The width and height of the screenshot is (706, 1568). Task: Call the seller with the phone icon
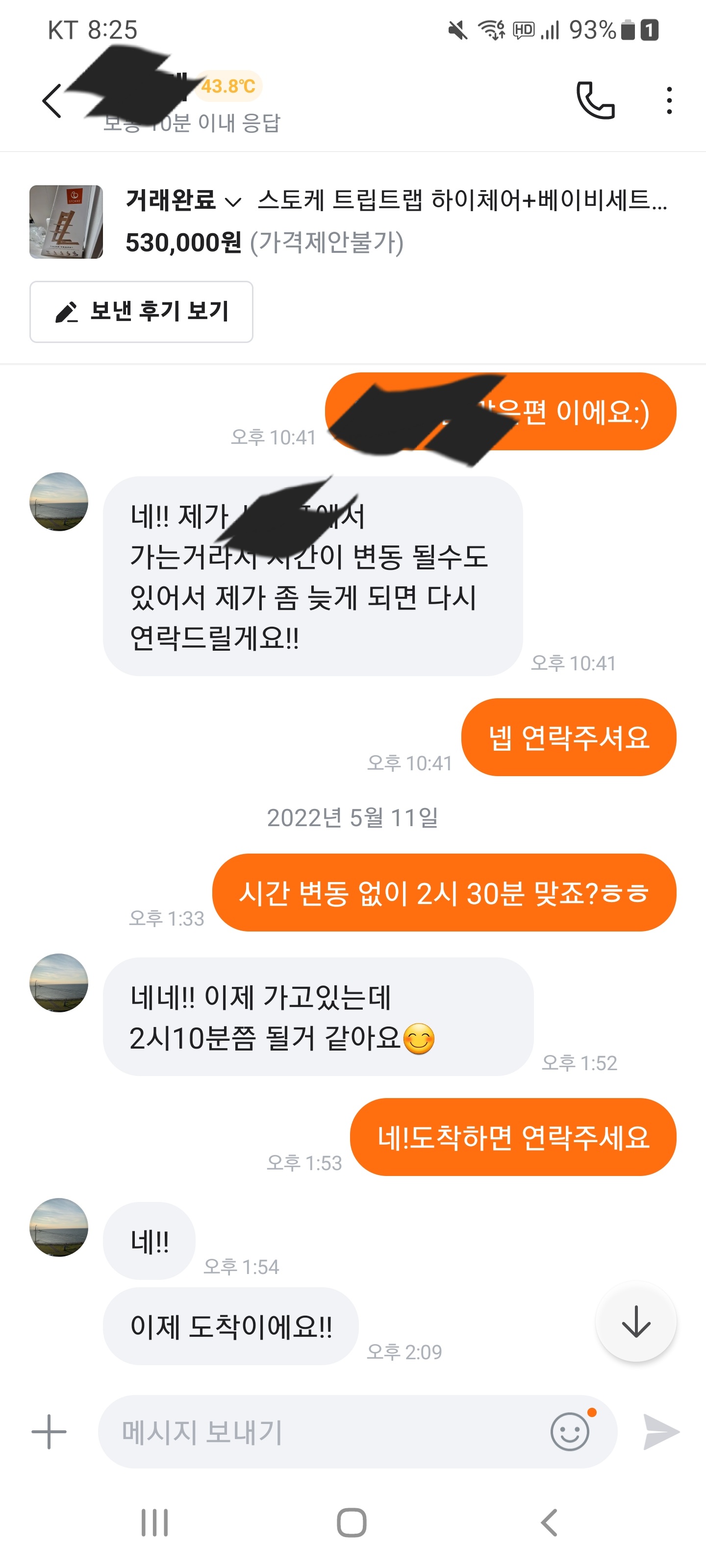595,100
